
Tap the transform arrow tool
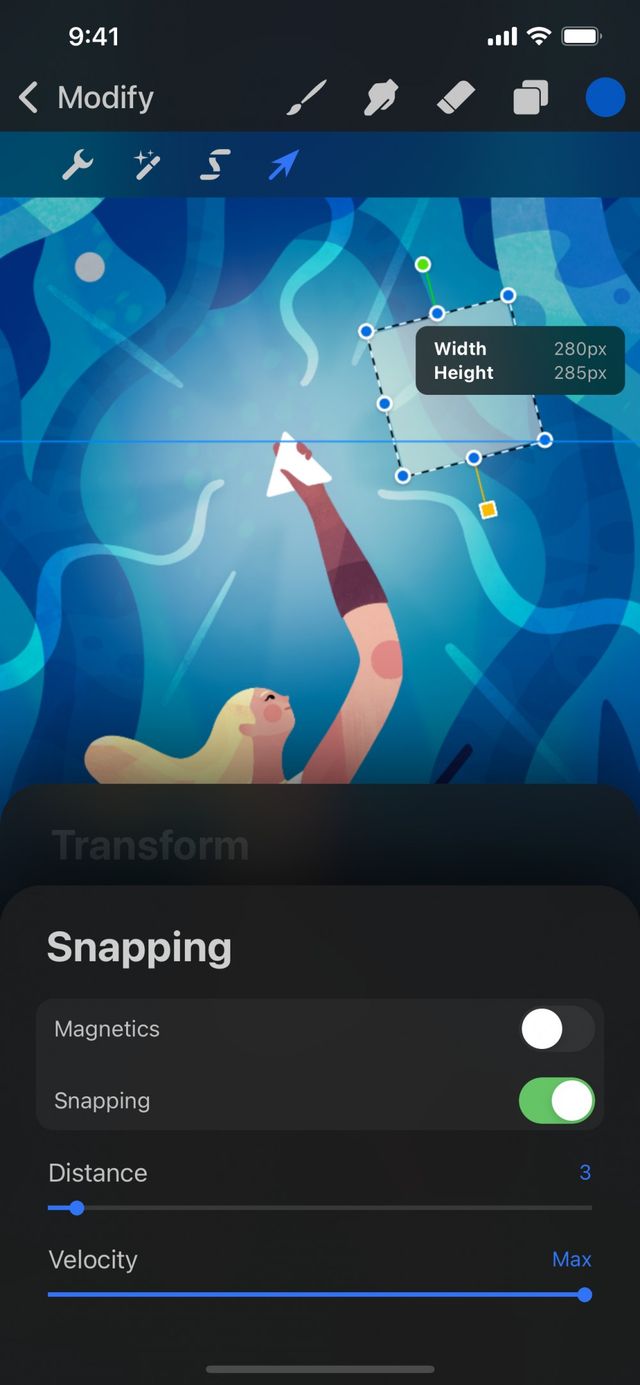(284, 165)
